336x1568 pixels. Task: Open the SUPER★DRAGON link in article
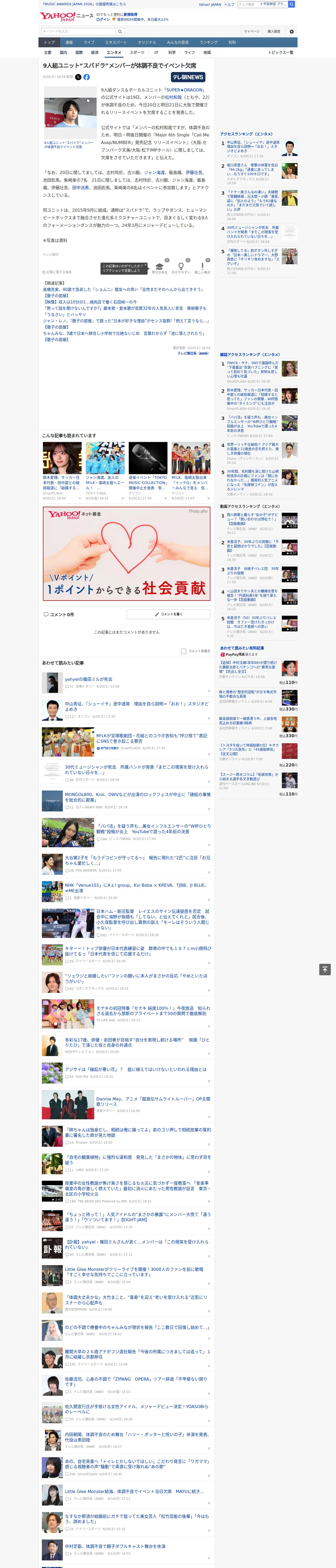(185, 89)
